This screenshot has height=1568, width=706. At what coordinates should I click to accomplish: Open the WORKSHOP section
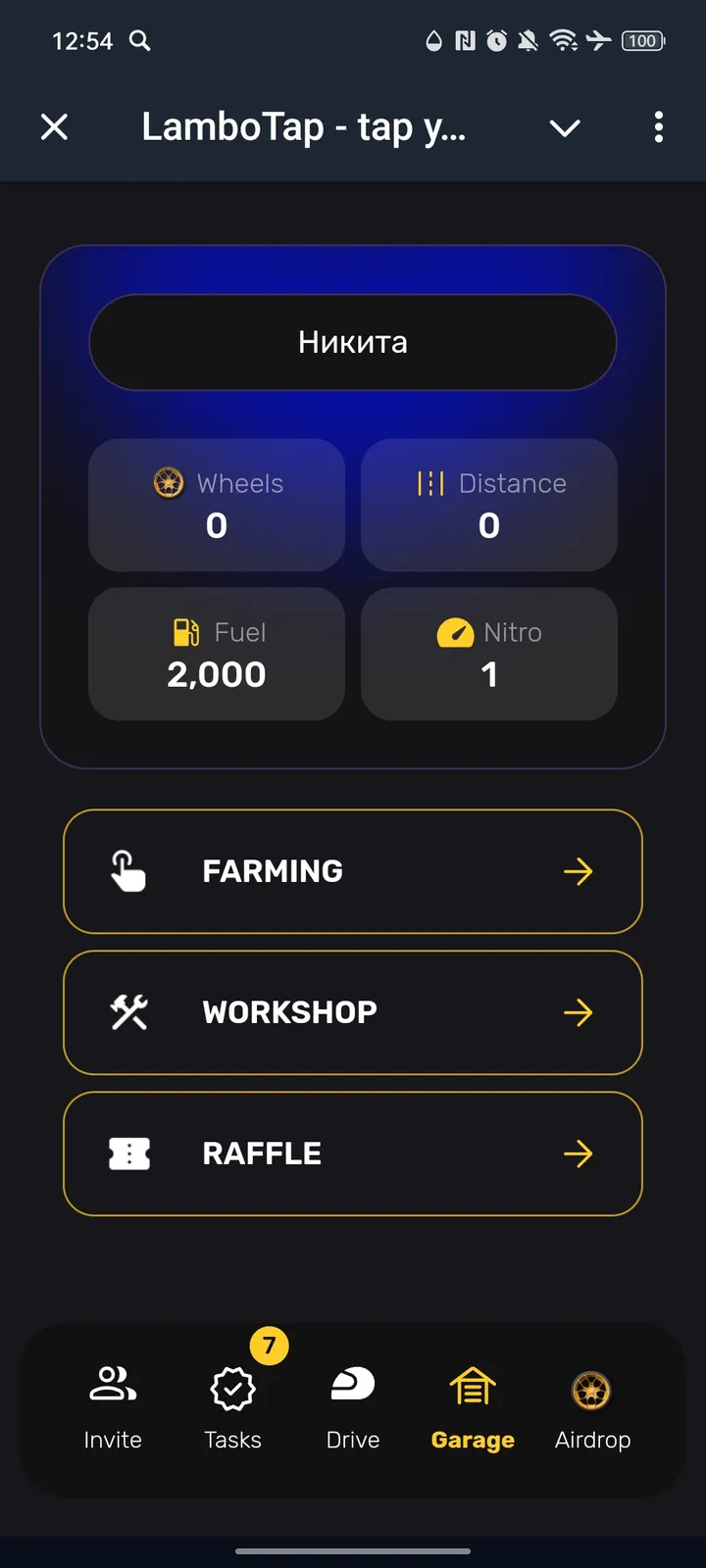[x=353, y=1012]
